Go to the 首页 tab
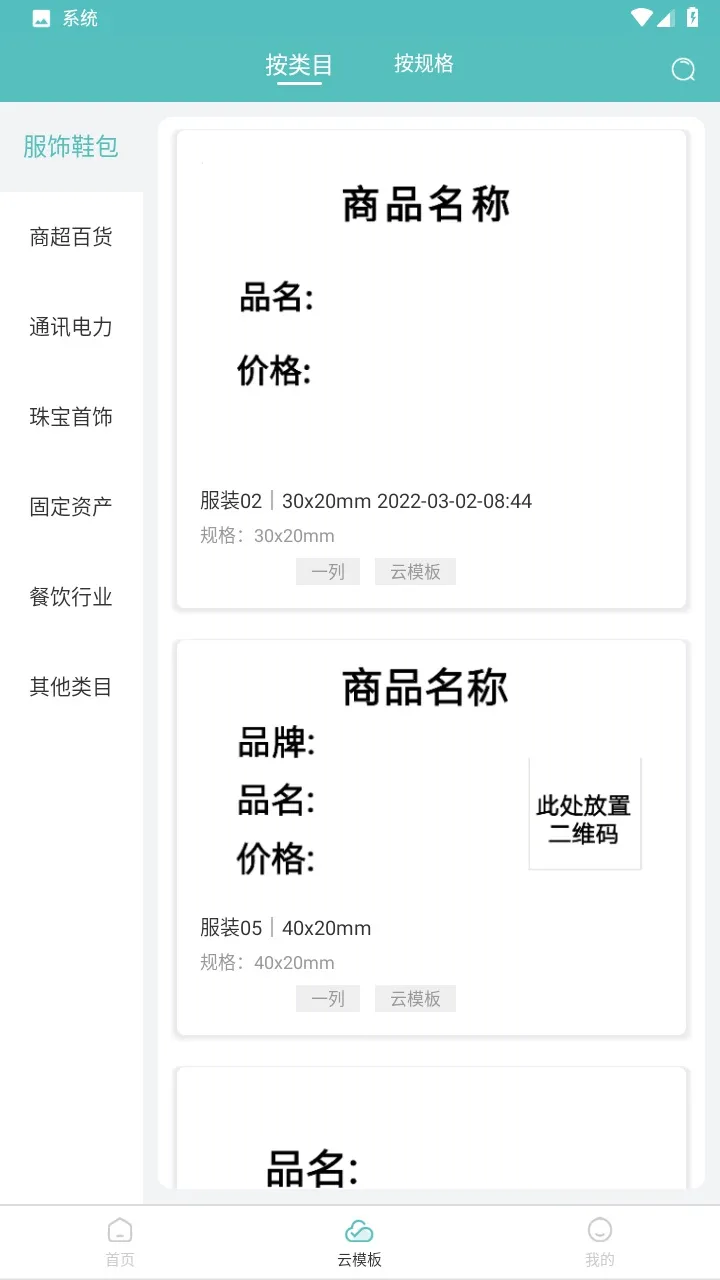The image size is (720, 1280). [x=120, y=1242]
